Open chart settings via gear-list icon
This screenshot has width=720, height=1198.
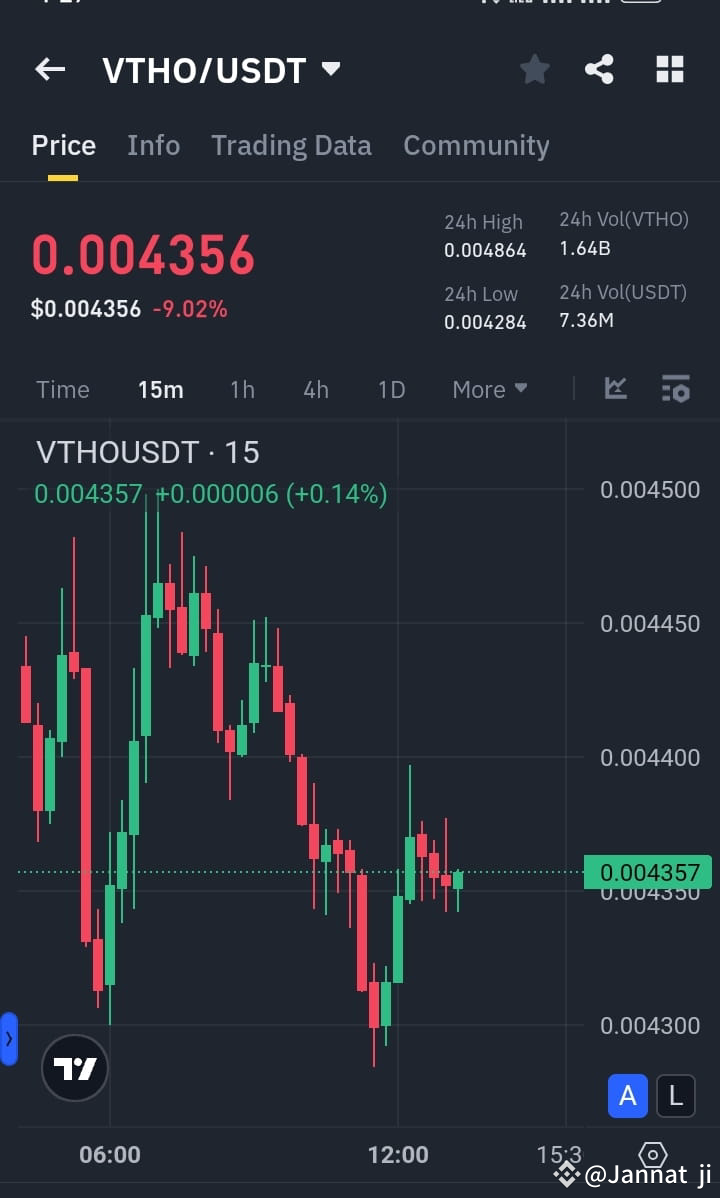pos(676,389)
